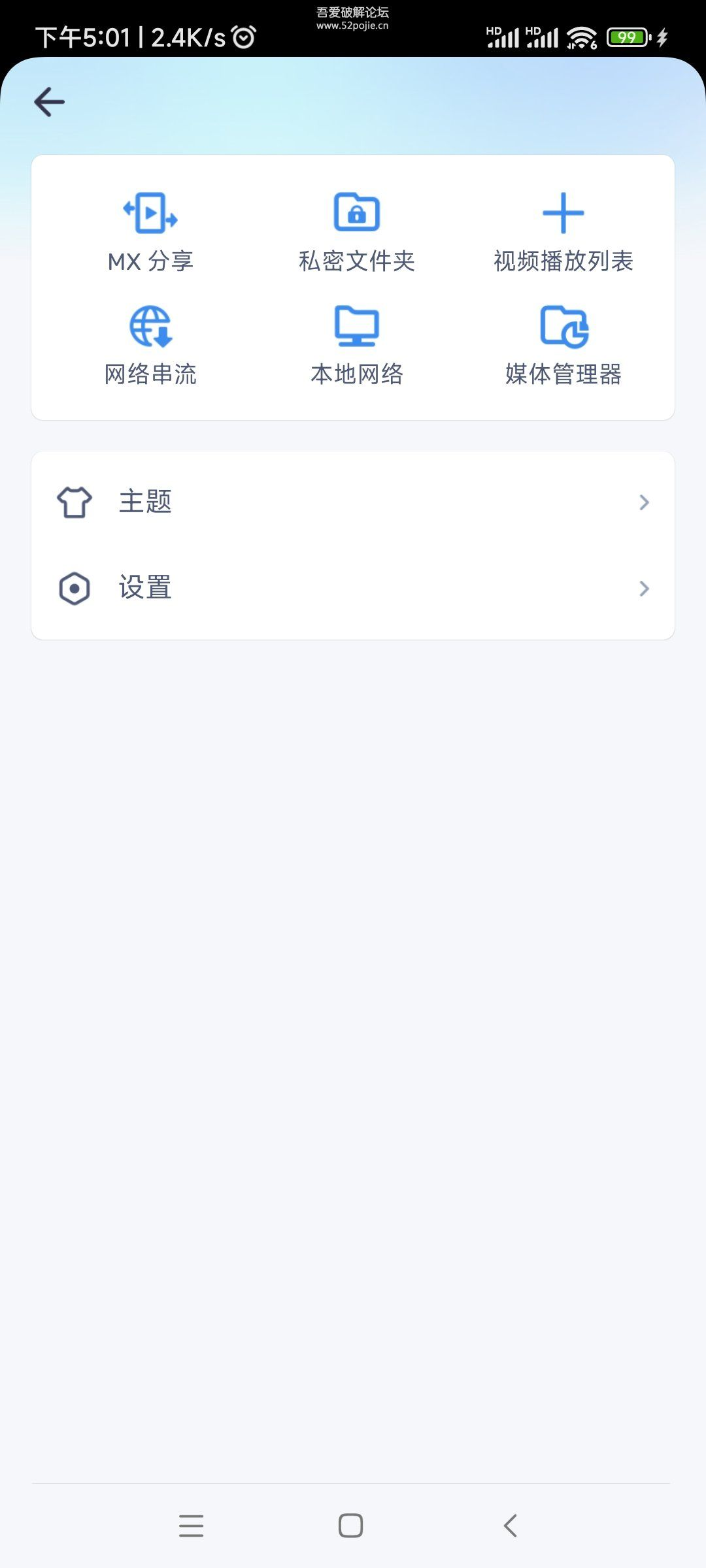The image size is (706, 1568).
Task: Go back using the top-left arrow
Action: (x=50, y=103)
